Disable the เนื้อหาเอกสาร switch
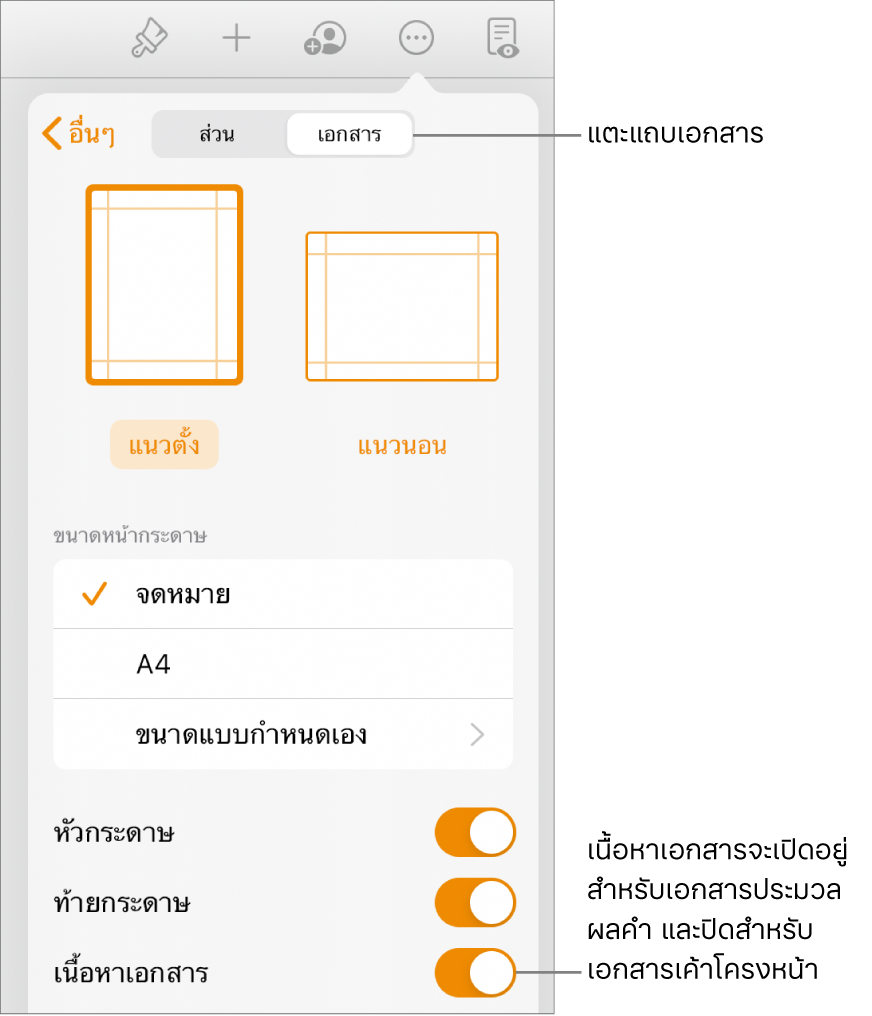 475,972
